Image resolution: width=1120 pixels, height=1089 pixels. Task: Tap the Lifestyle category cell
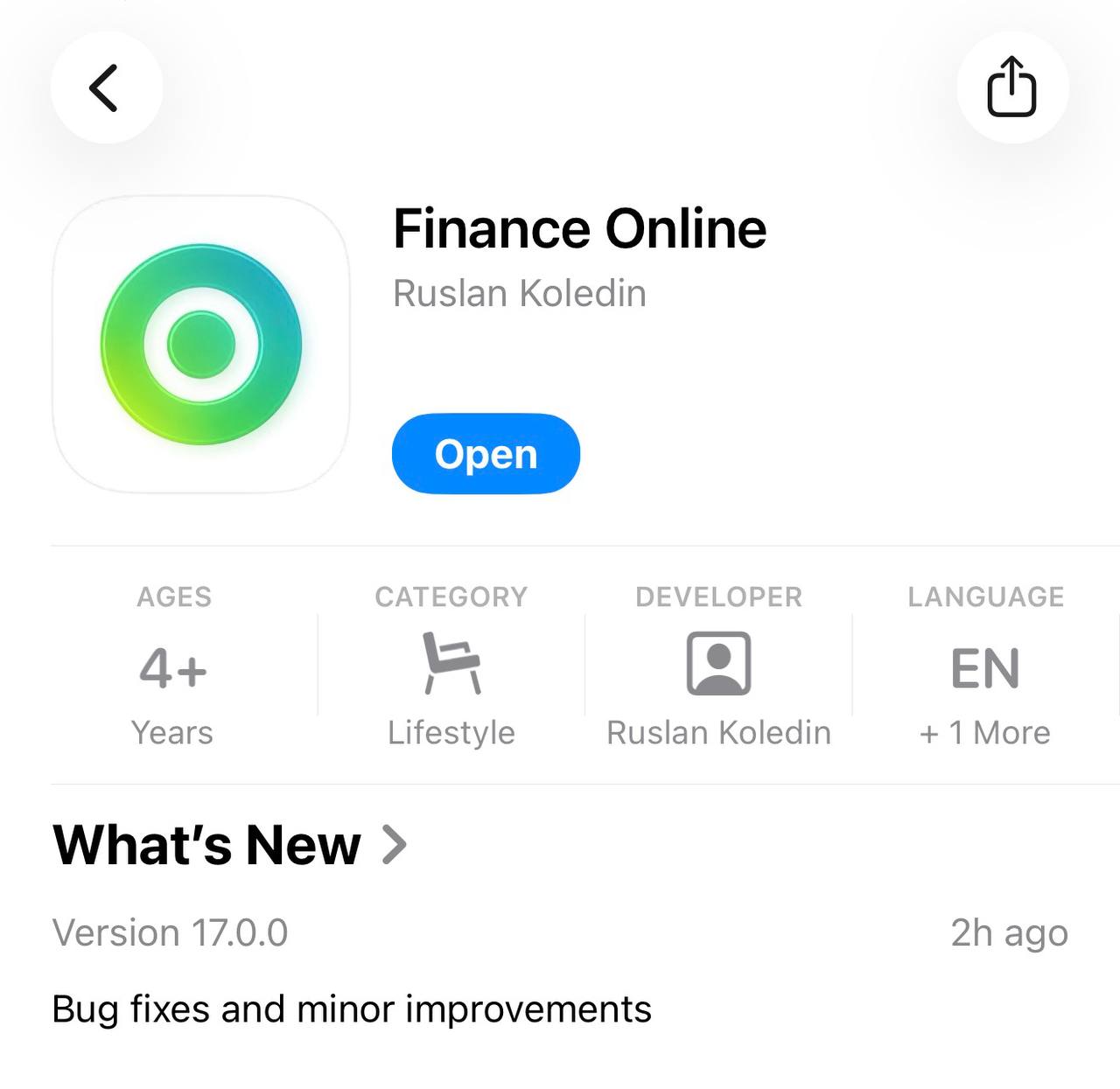(x=451, y=667)
